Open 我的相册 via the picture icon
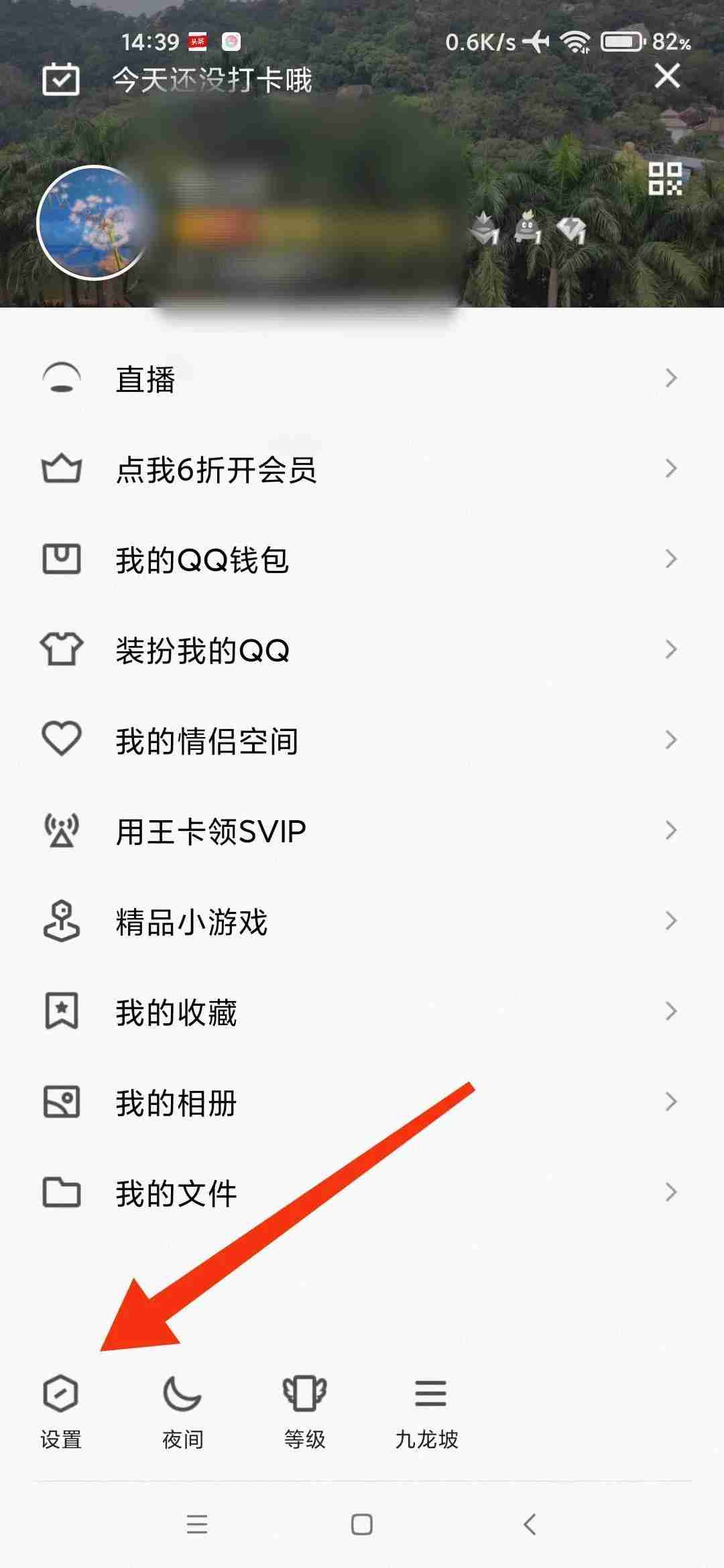Image resolution: width=724 pixels, height=1568 pixels. [x=62, y=1103]
